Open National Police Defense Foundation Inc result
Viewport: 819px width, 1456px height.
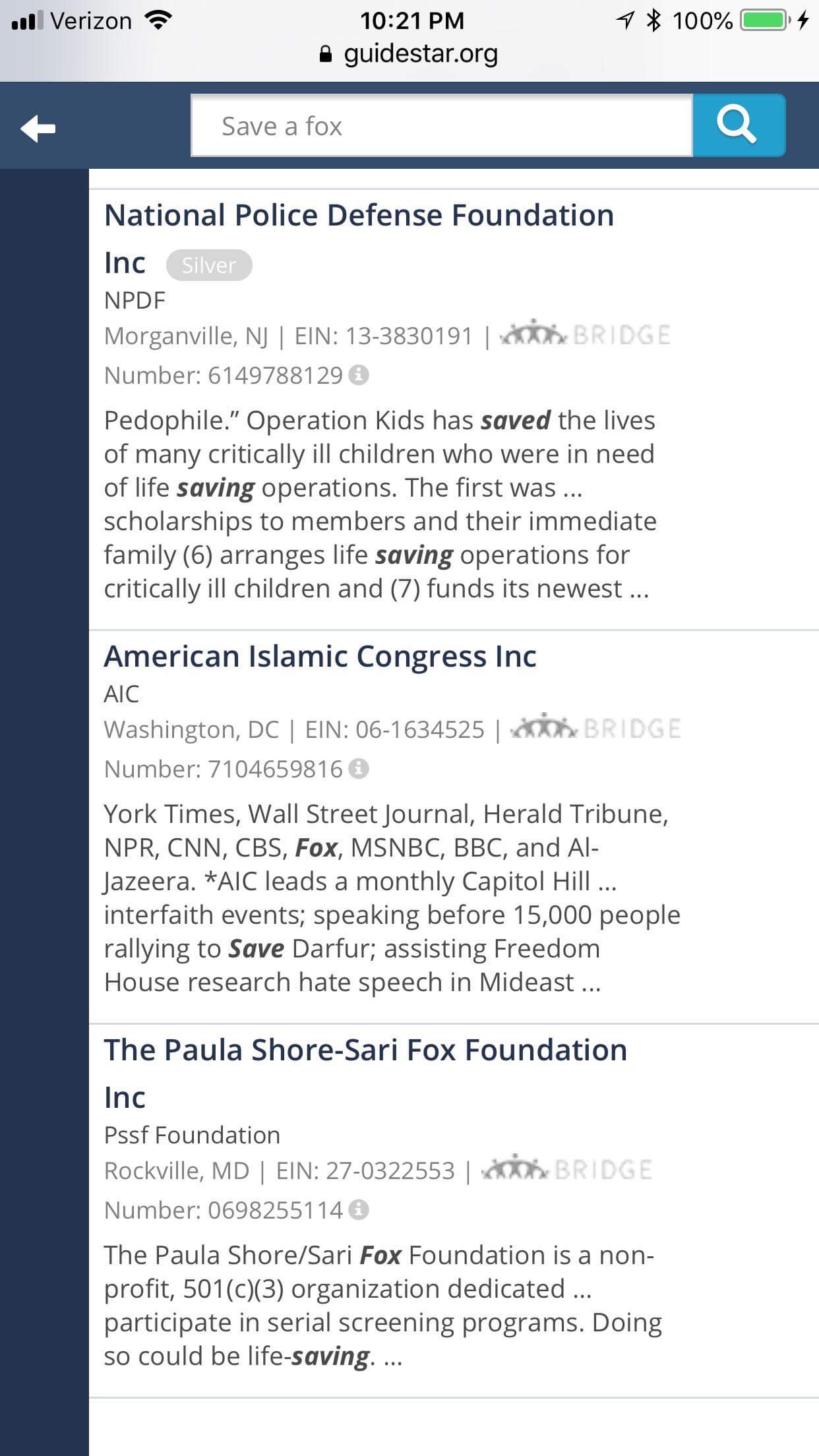[359, 216]
